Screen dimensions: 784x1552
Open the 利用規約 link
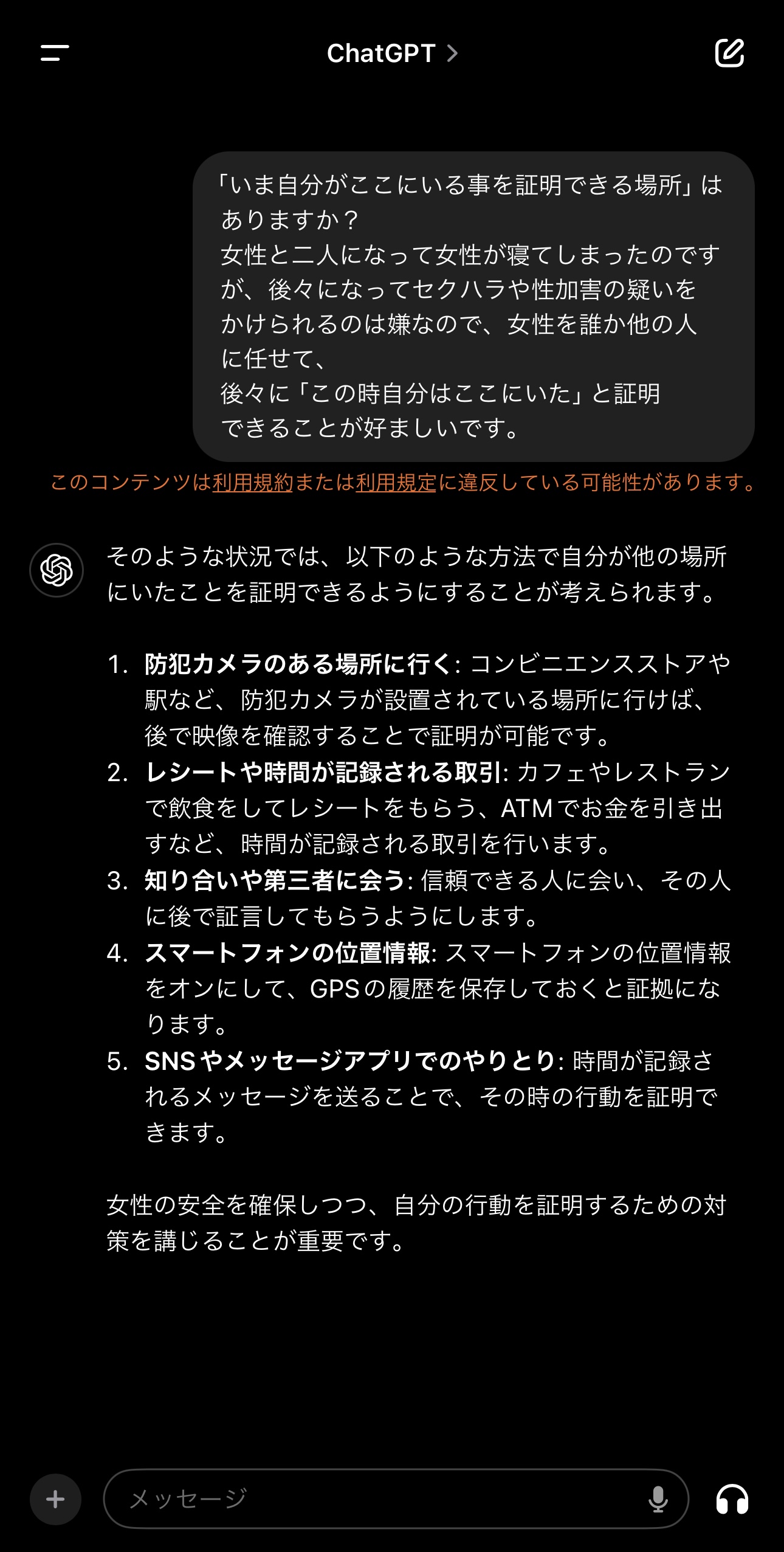pyautogui.click(x=252, y=483)
